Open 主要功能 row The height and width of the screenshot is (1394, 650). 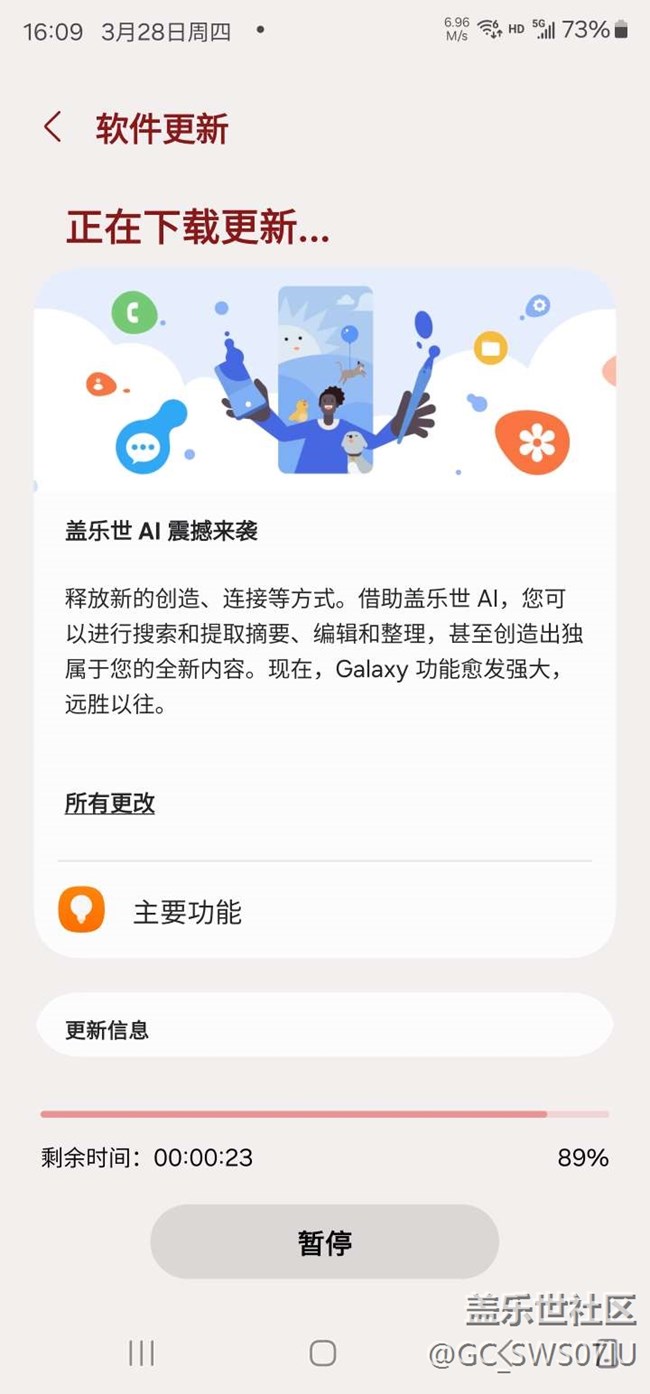[324, 912]
